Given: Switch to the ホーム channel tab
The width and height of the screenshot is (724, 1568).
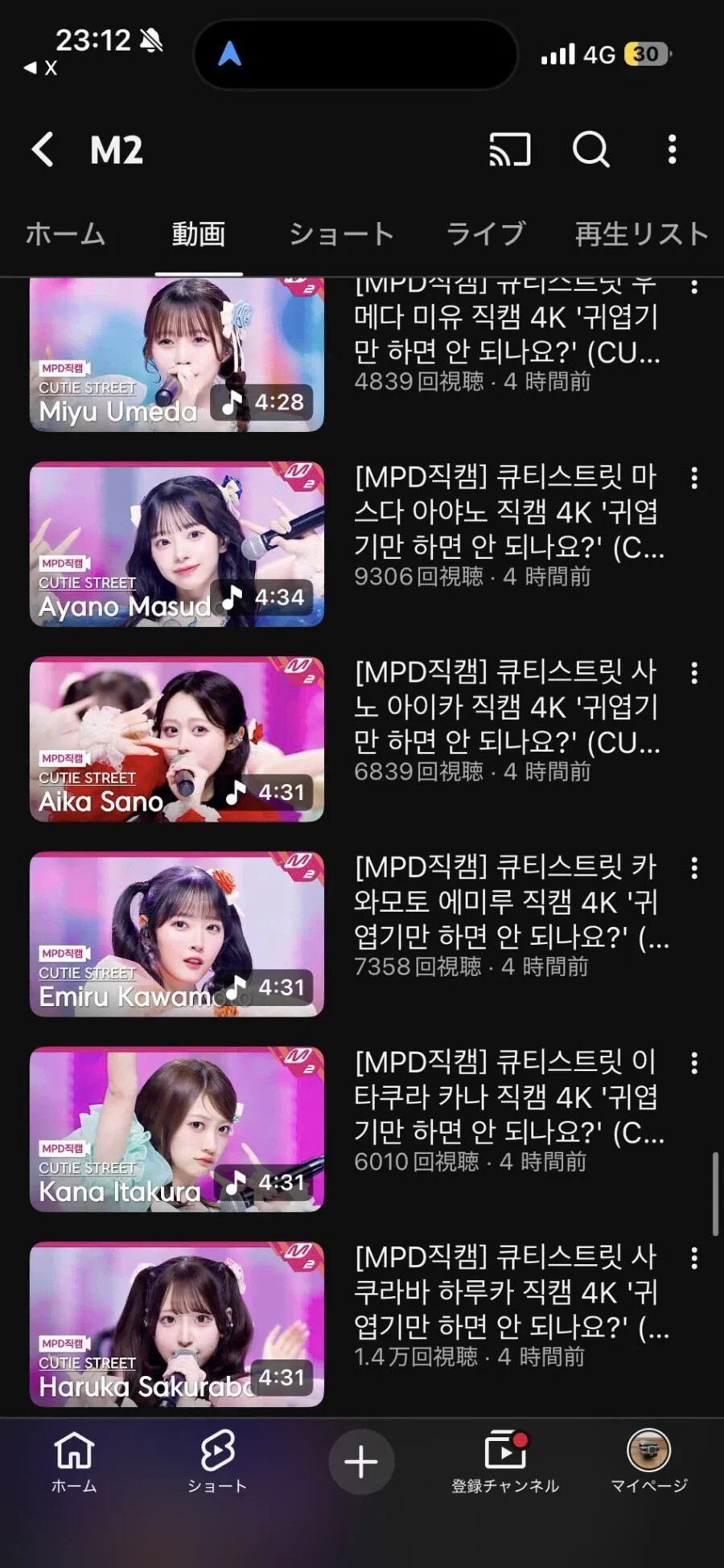Looking at the screenshot, I should pos(65,234).
